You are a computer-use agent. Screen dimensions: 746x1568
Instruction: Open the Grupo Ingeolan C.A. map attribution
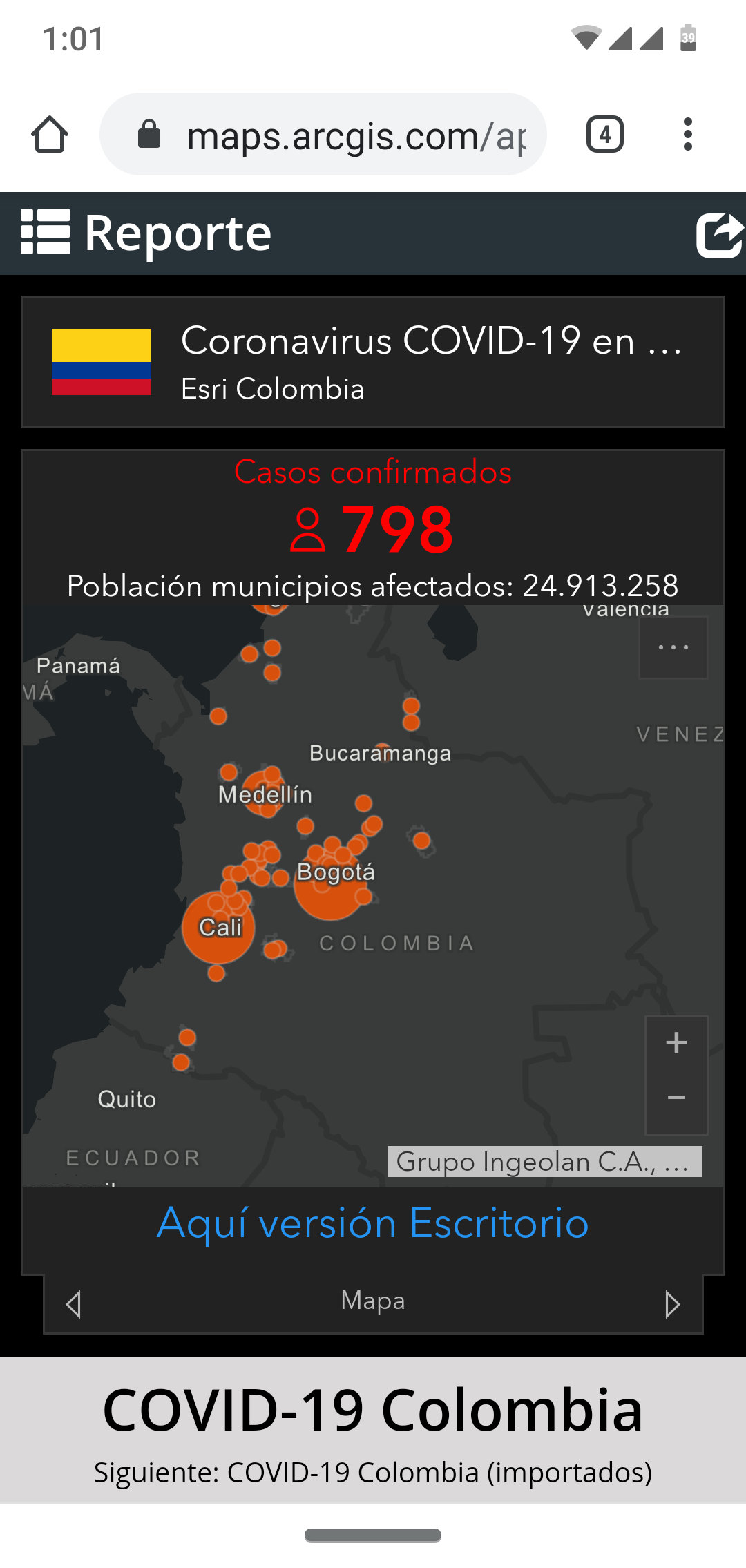coord(544,1161)
